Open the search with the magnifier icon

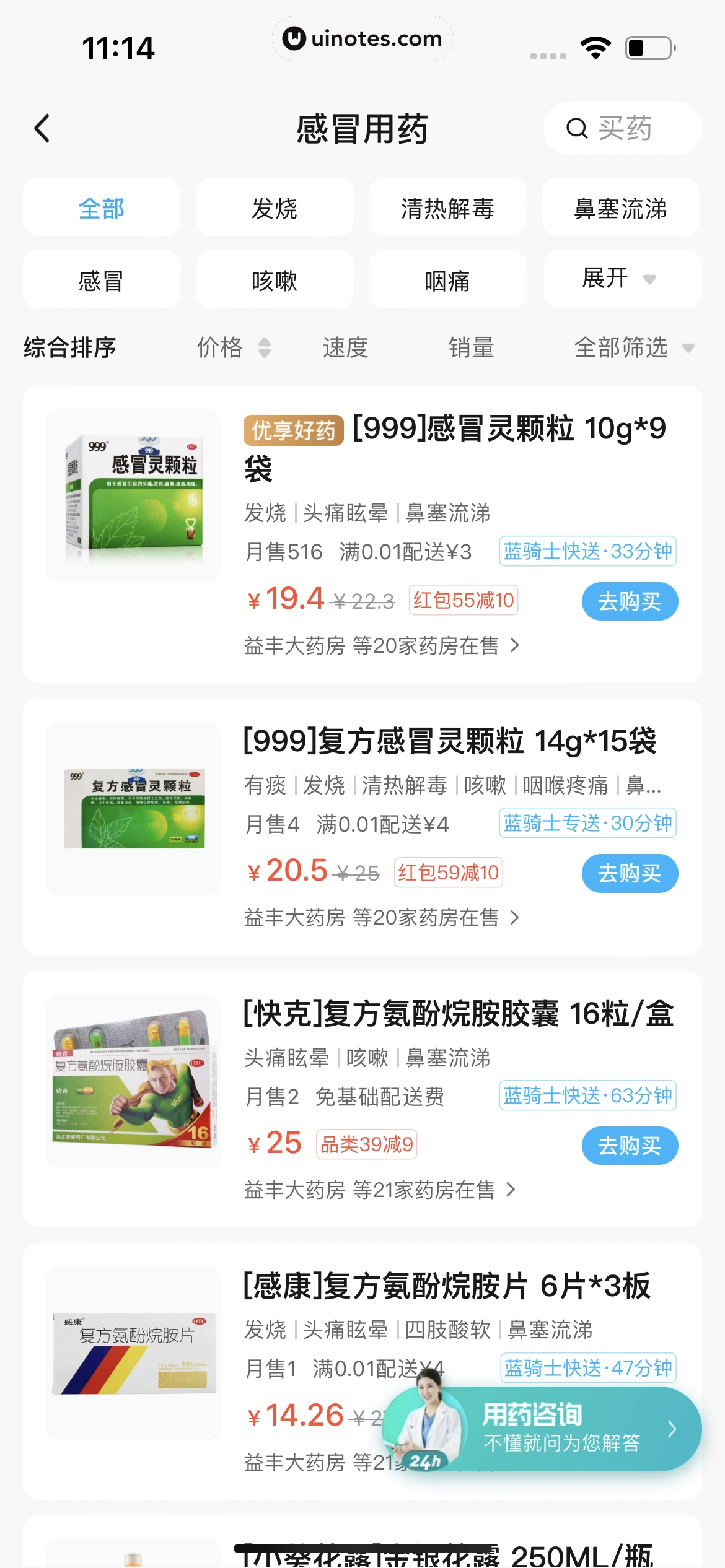(x=576, y=129)
